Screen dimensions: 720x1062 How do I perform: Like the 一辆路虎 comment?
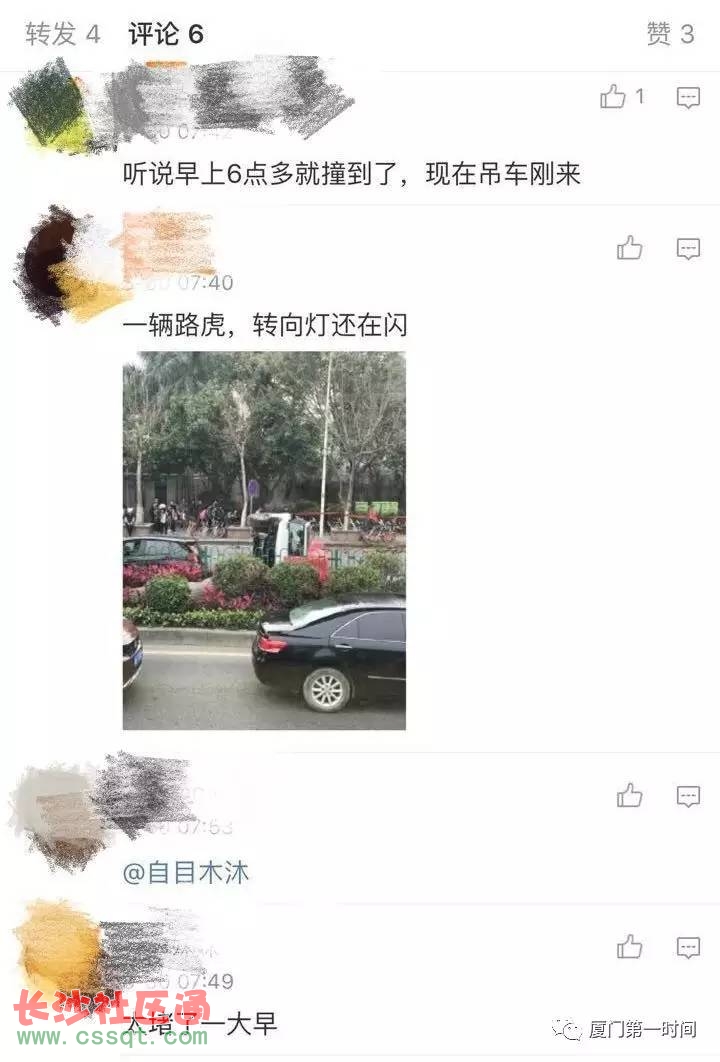point(629,248)
